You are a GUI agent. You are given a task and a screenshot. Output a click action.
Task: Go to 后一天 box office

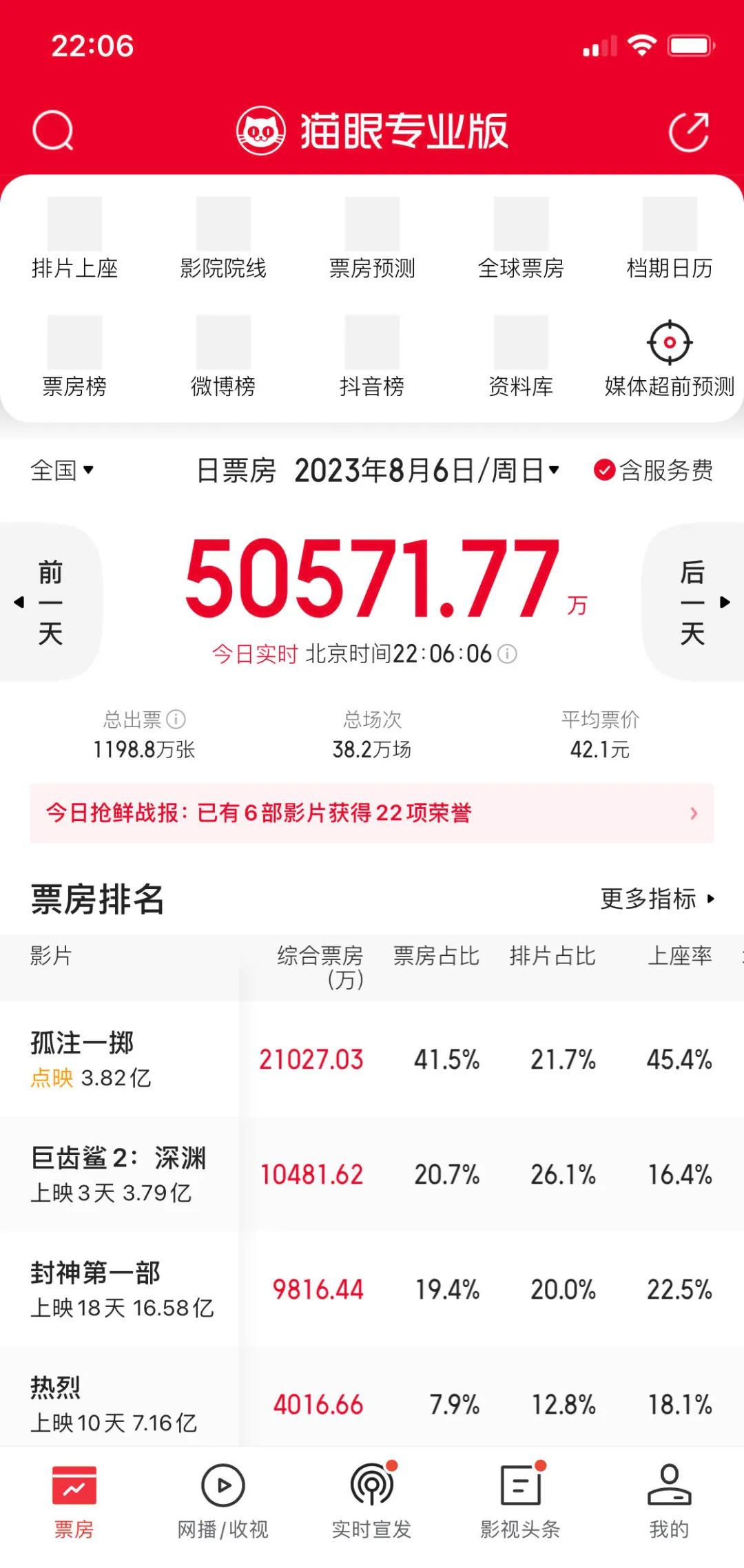point(693,603)
